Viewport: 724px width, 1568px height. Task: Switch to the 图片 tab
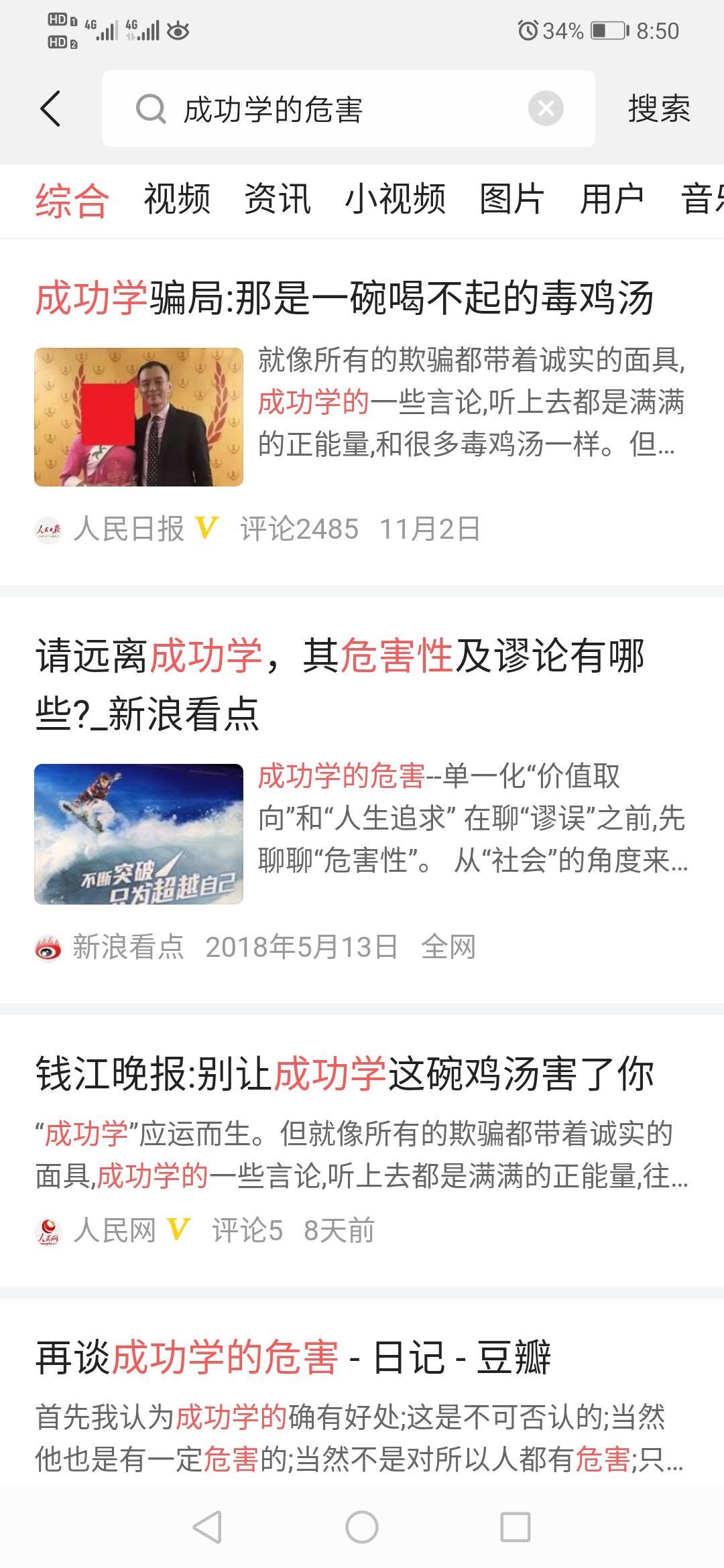(511, 200)
